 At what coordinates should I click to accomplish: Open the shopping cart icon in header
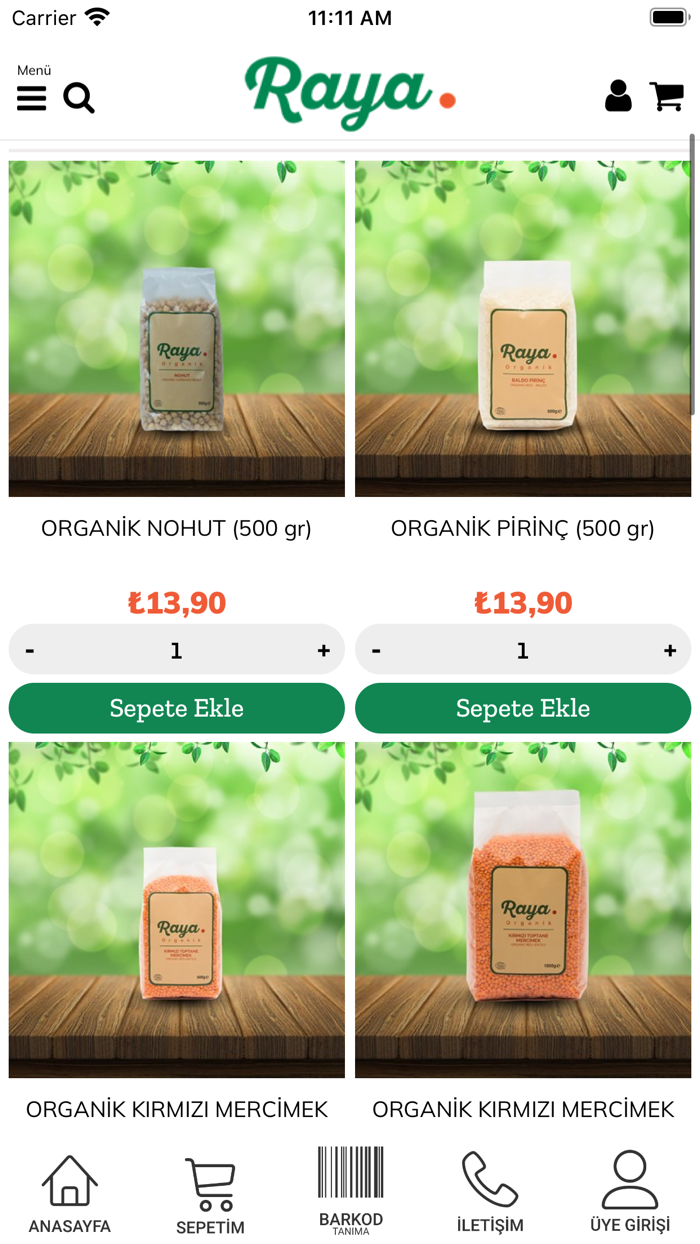(667, 96)
